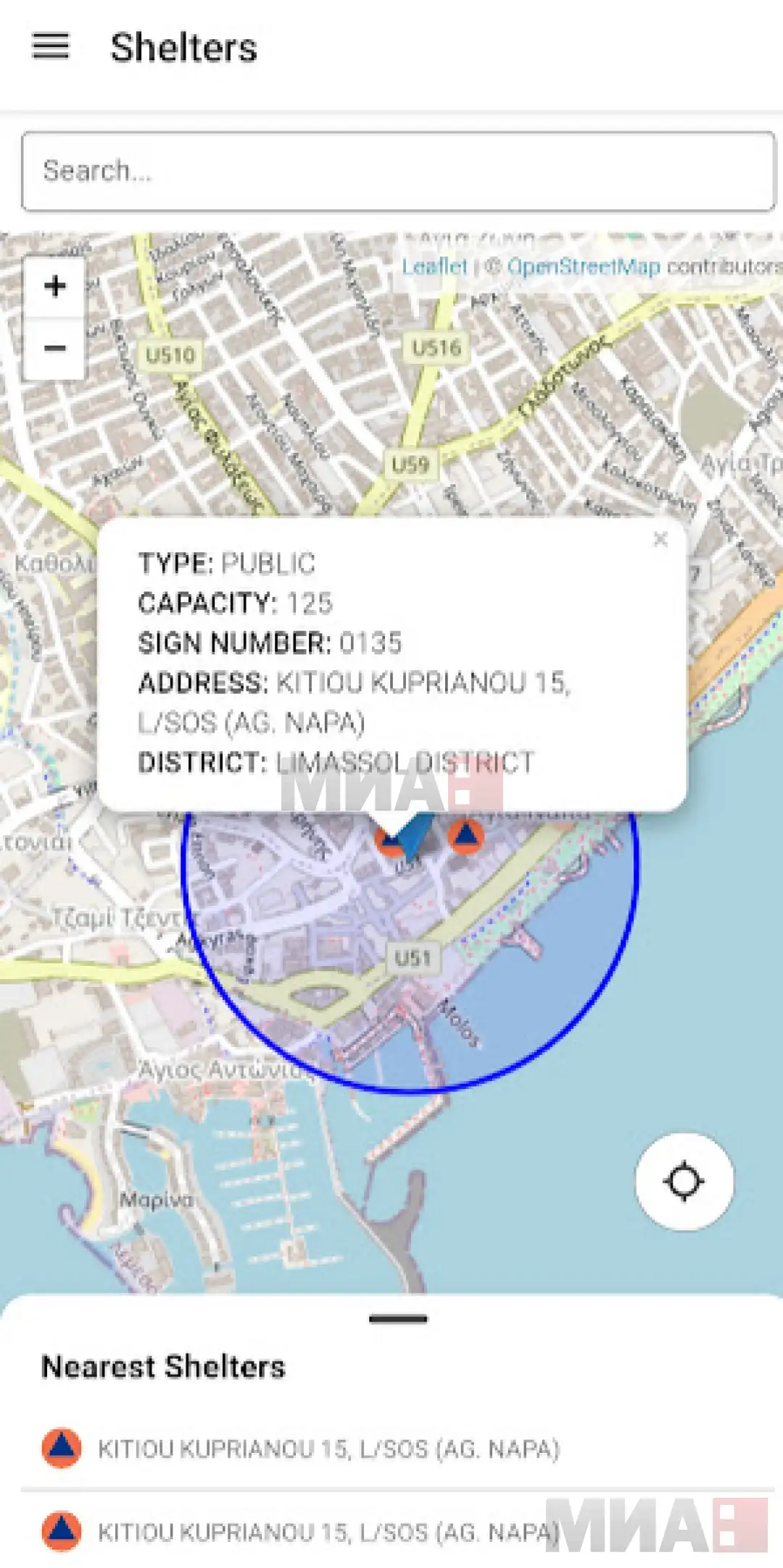Close the shelter details popup

coord(660,539)
